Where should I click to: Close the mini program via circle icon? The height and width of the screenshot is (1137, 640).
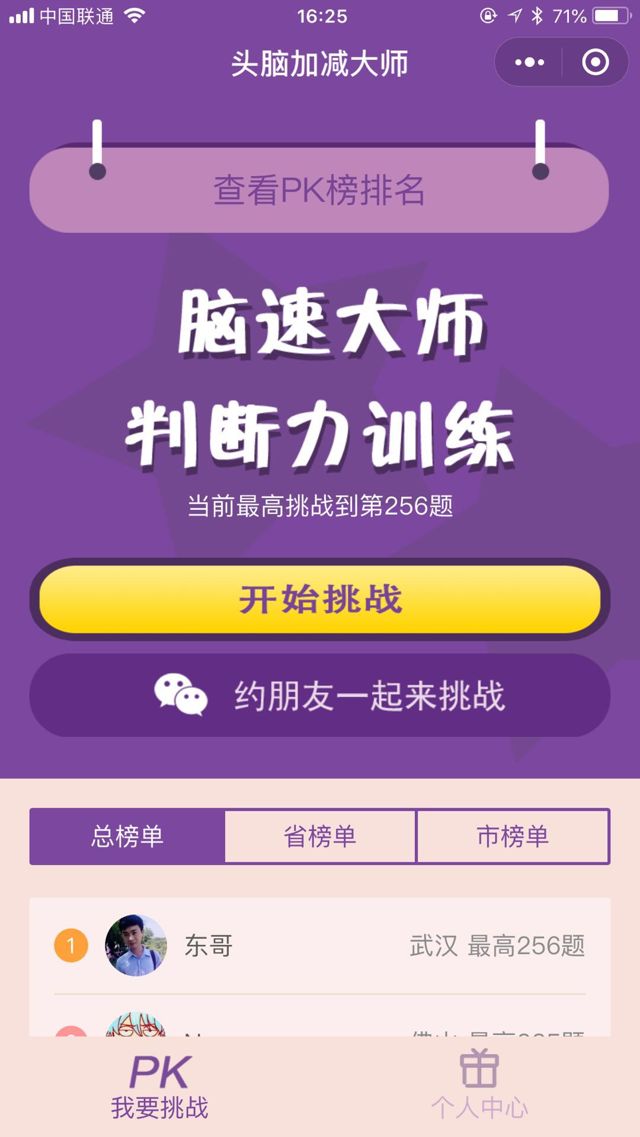tap(595, 63)
